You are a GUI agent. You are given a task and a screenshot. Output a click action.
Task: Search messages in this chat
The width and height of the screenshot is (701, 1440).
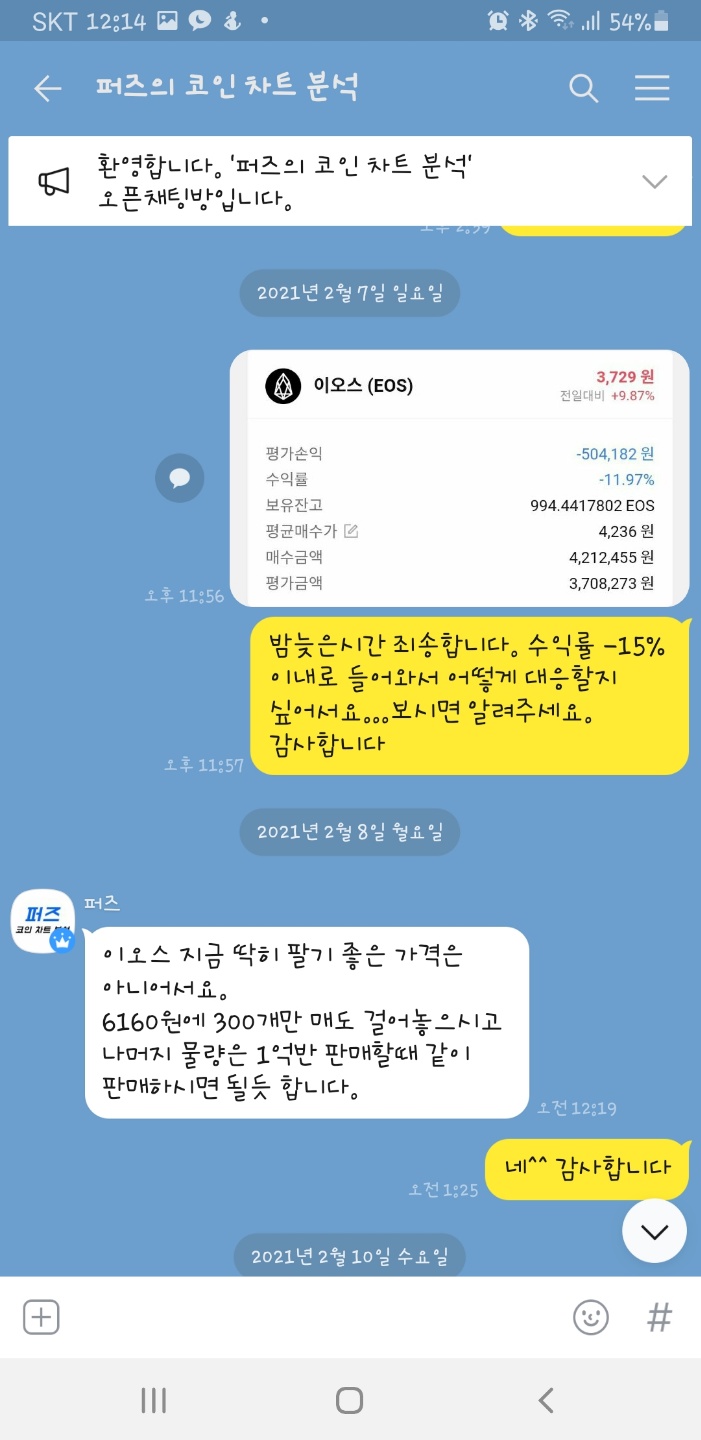coord(583,88)
